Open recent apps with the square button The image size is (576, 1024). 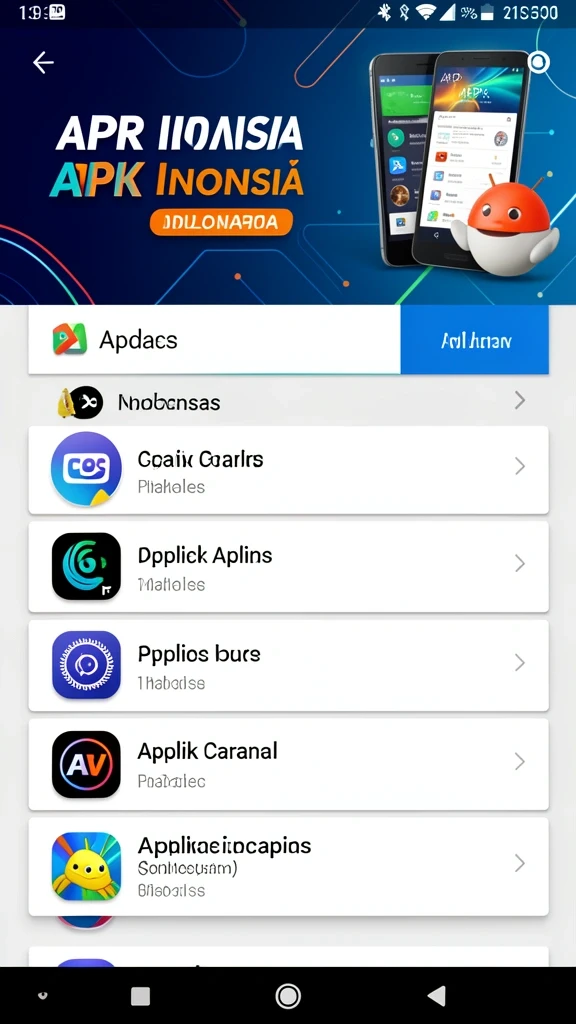[140, 996]
